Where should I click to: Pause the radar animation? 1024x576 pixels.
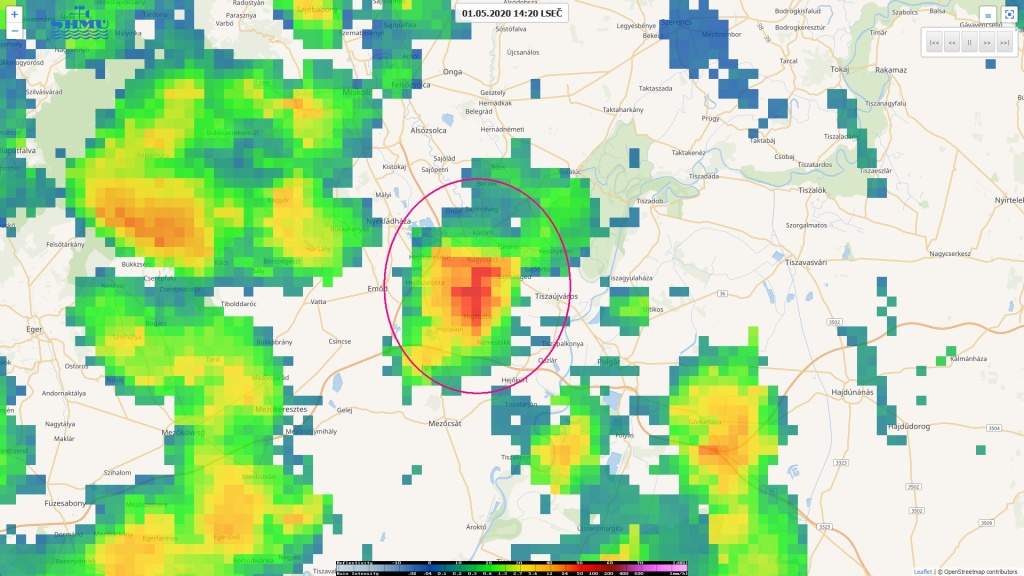click(969, 42)
